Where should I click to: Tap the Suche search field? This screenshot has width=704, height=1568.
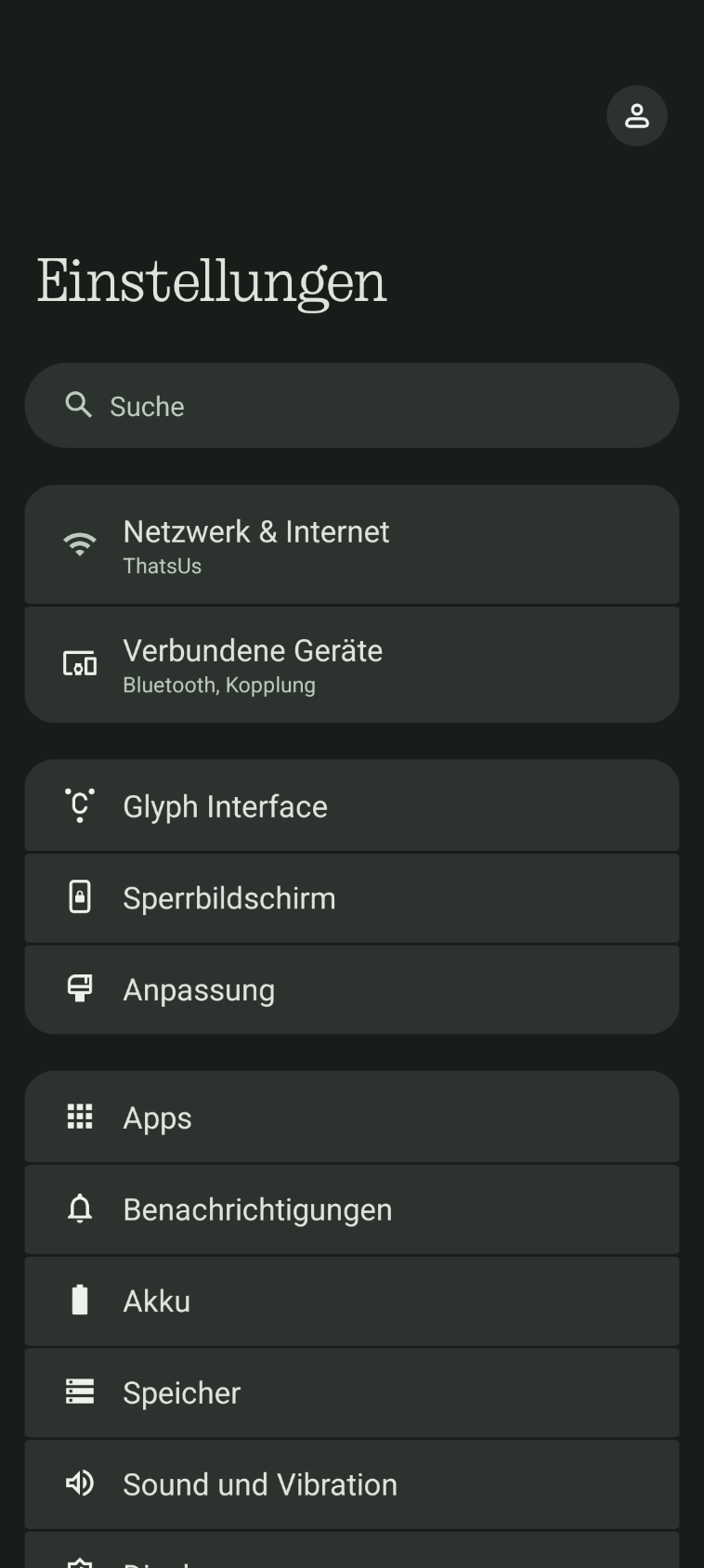[351, 406]
